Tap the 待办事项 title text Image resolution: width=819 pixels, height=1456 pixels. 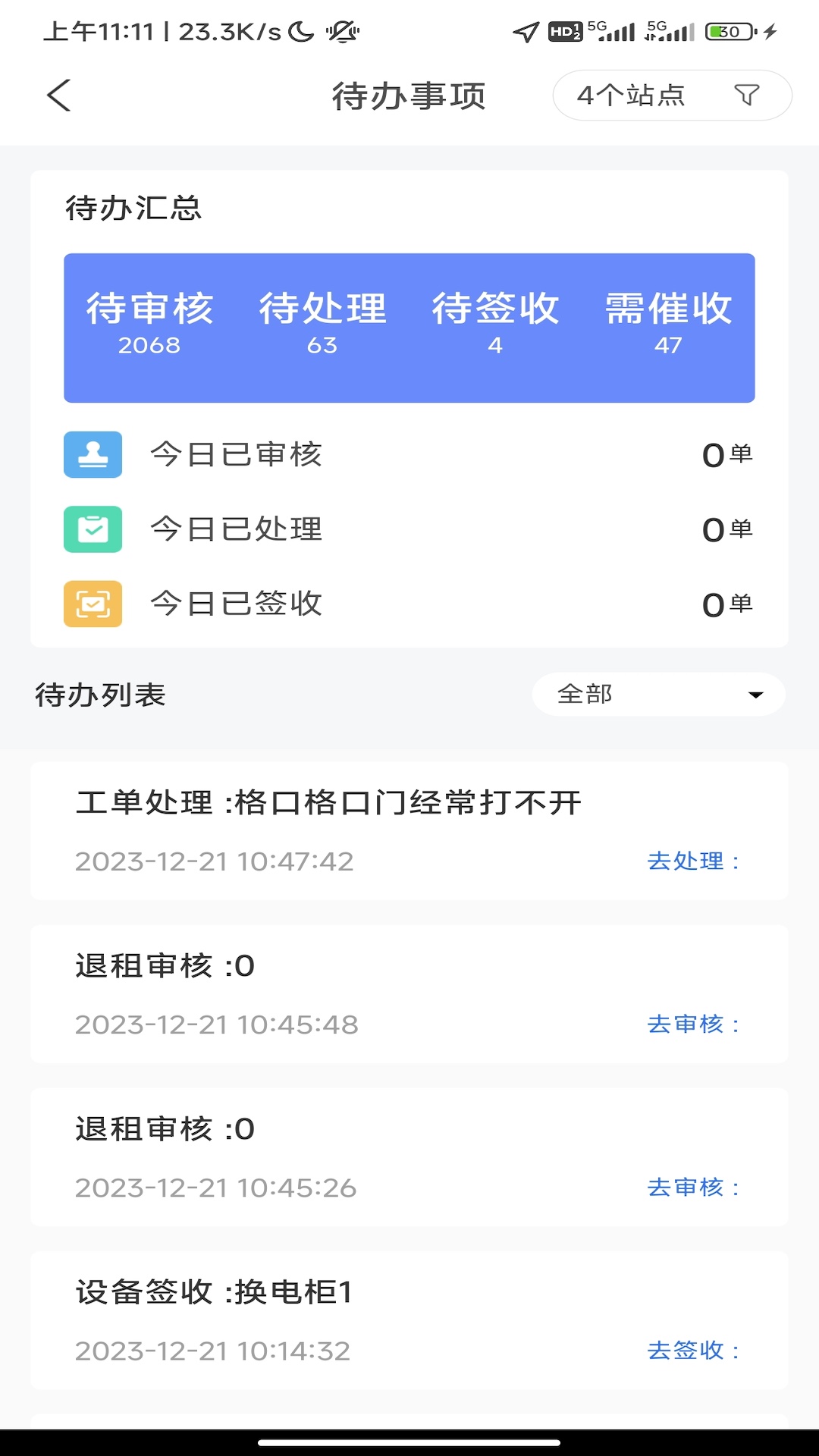click(409, 96)
